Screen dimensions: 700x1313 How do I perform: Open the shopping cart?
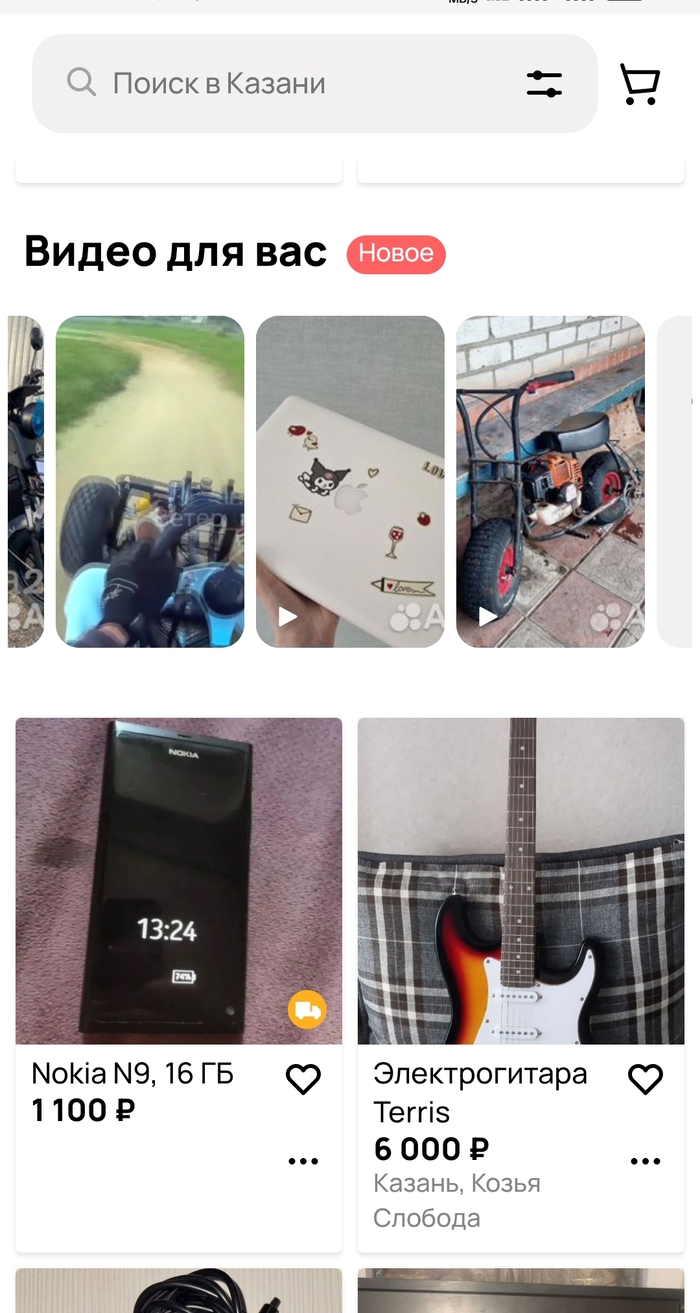[640, 84]
